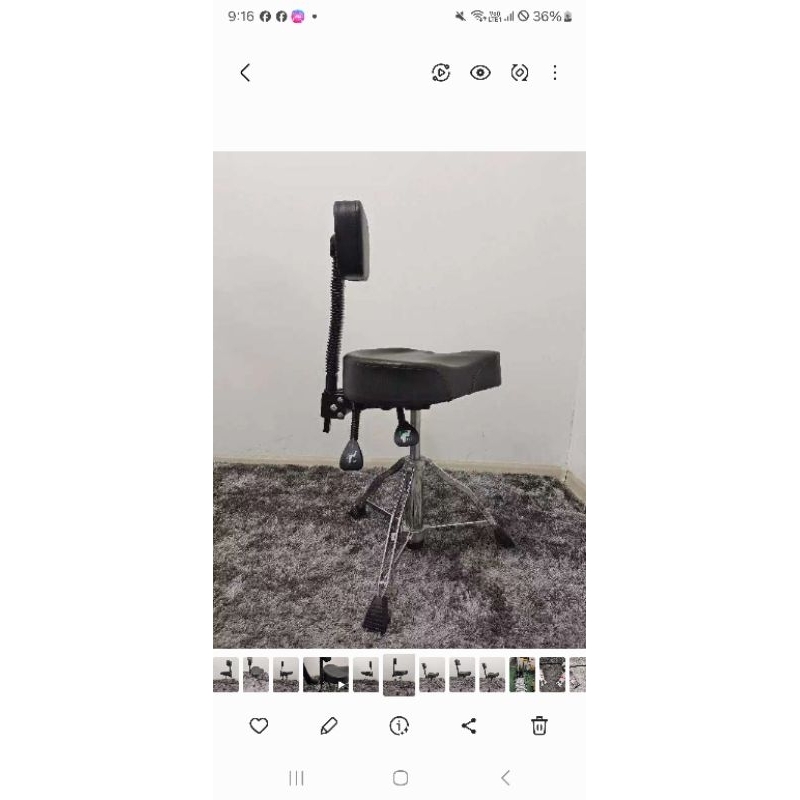Viewport: 800px width, 800px height.
Task: Go back from the photo viewer
Action: click(x=245, y=73)
